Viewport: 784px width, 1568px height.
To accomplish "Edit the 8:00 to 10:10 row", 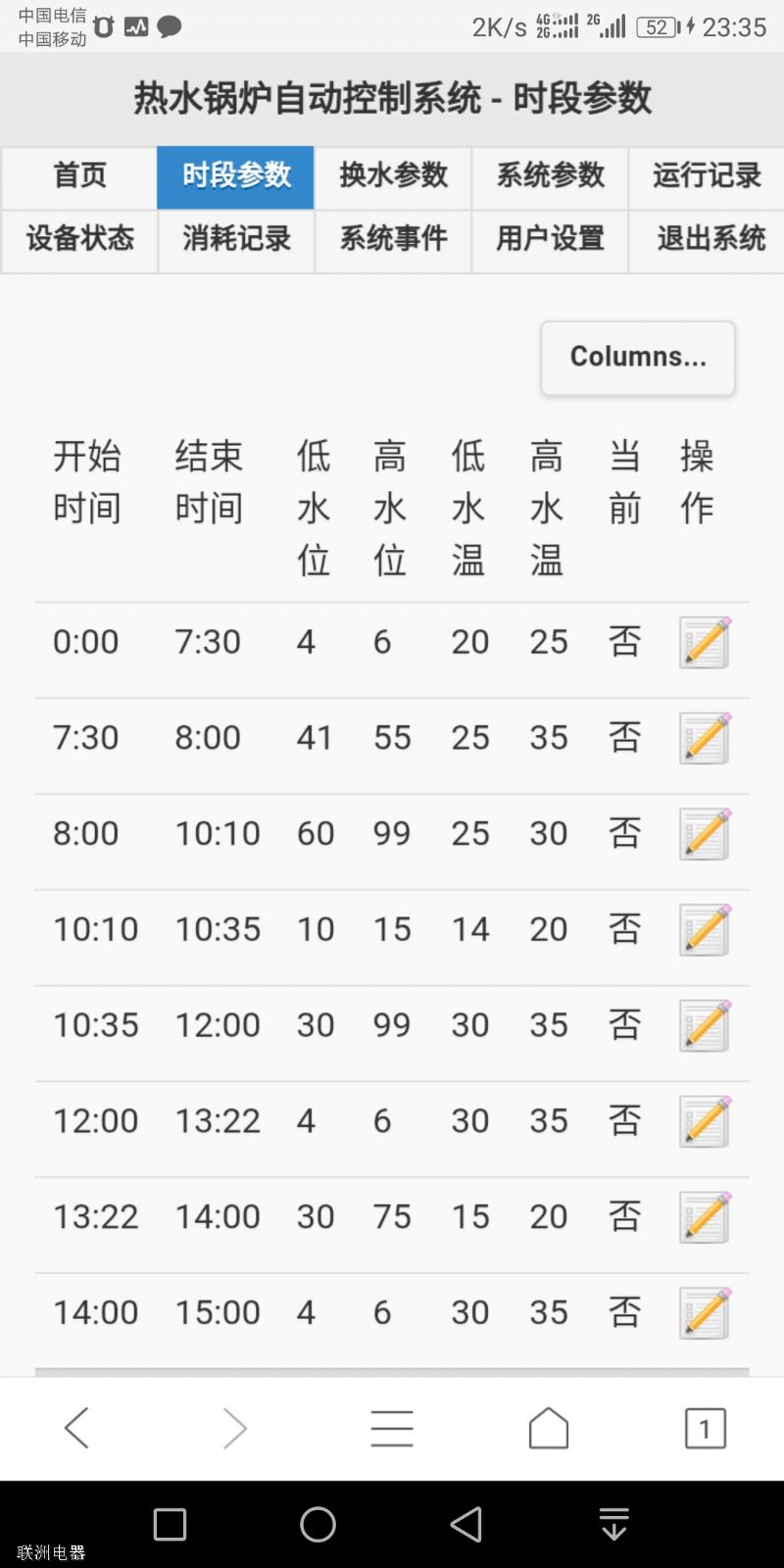I will [705, 834].
